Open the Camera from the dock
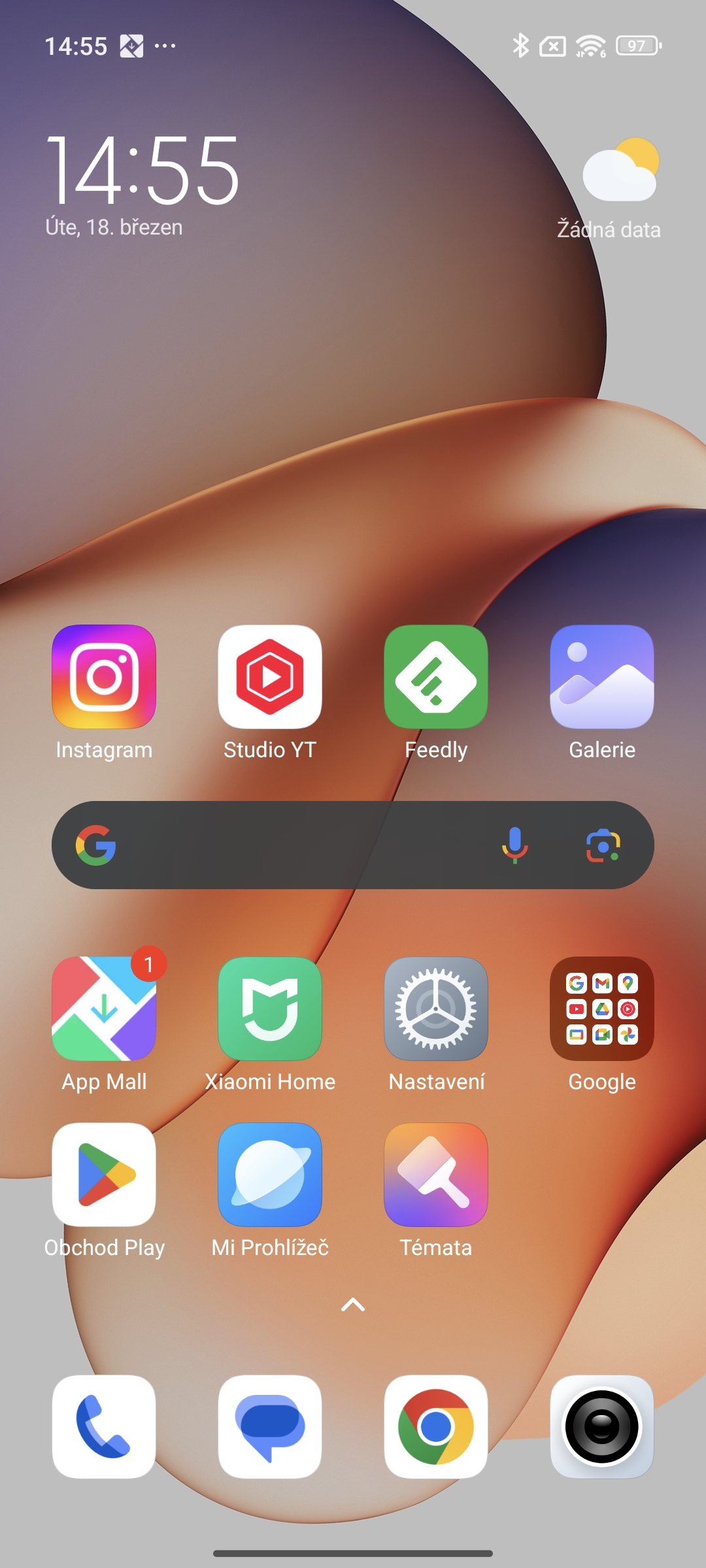Screen dimensions: 706x1568 pos(602,1426)
